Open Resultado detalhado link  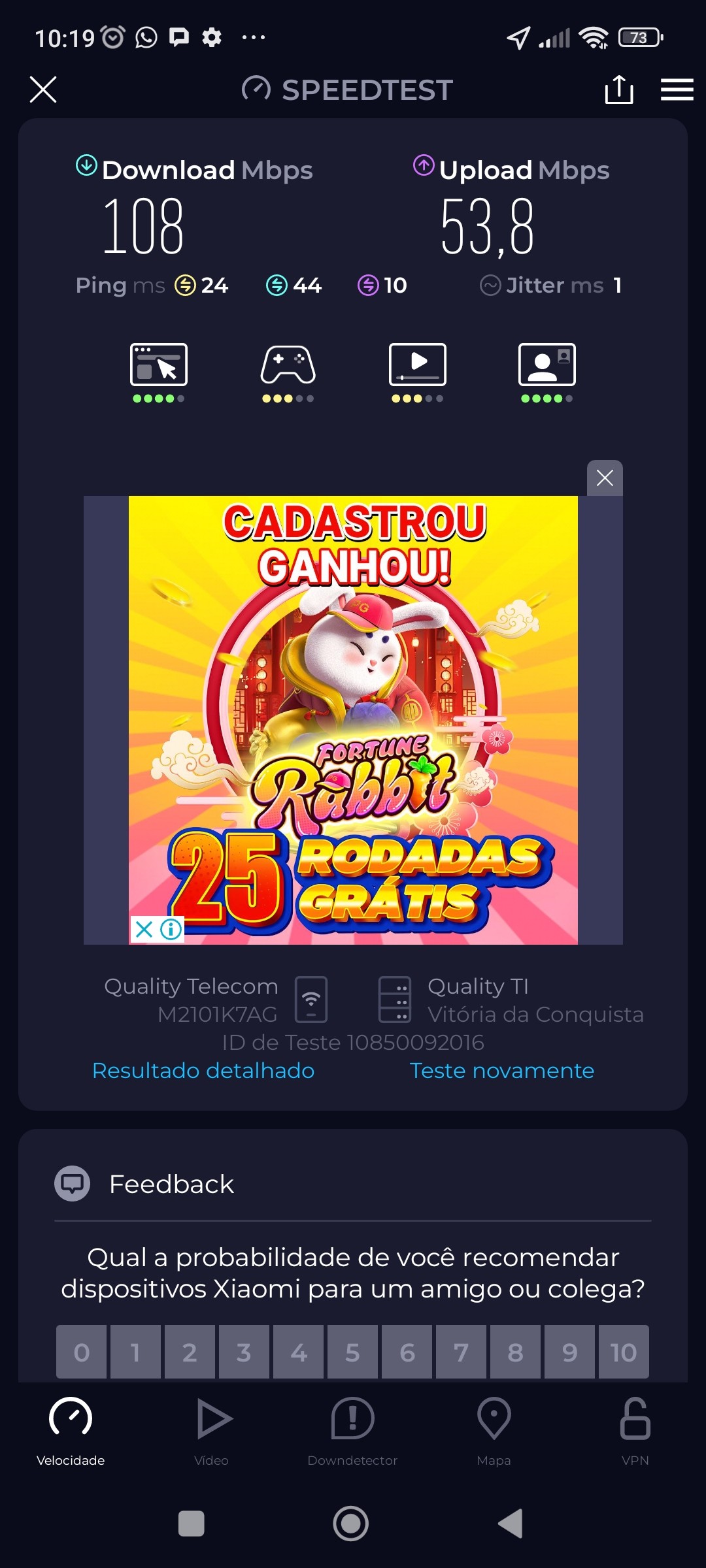coord(203,1071)
